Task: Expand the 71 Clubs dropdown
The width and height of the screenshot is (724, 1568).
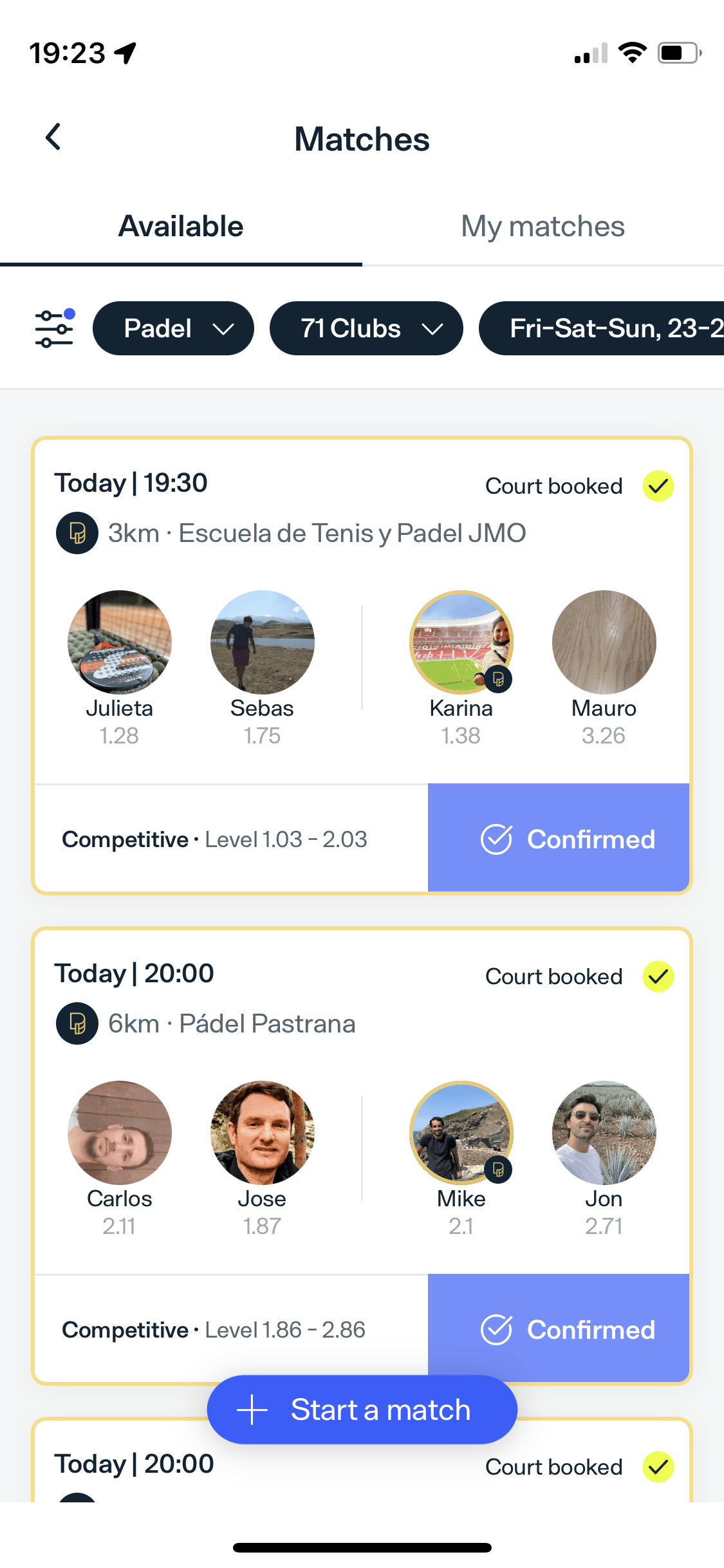Action: [x=366, y=328]
